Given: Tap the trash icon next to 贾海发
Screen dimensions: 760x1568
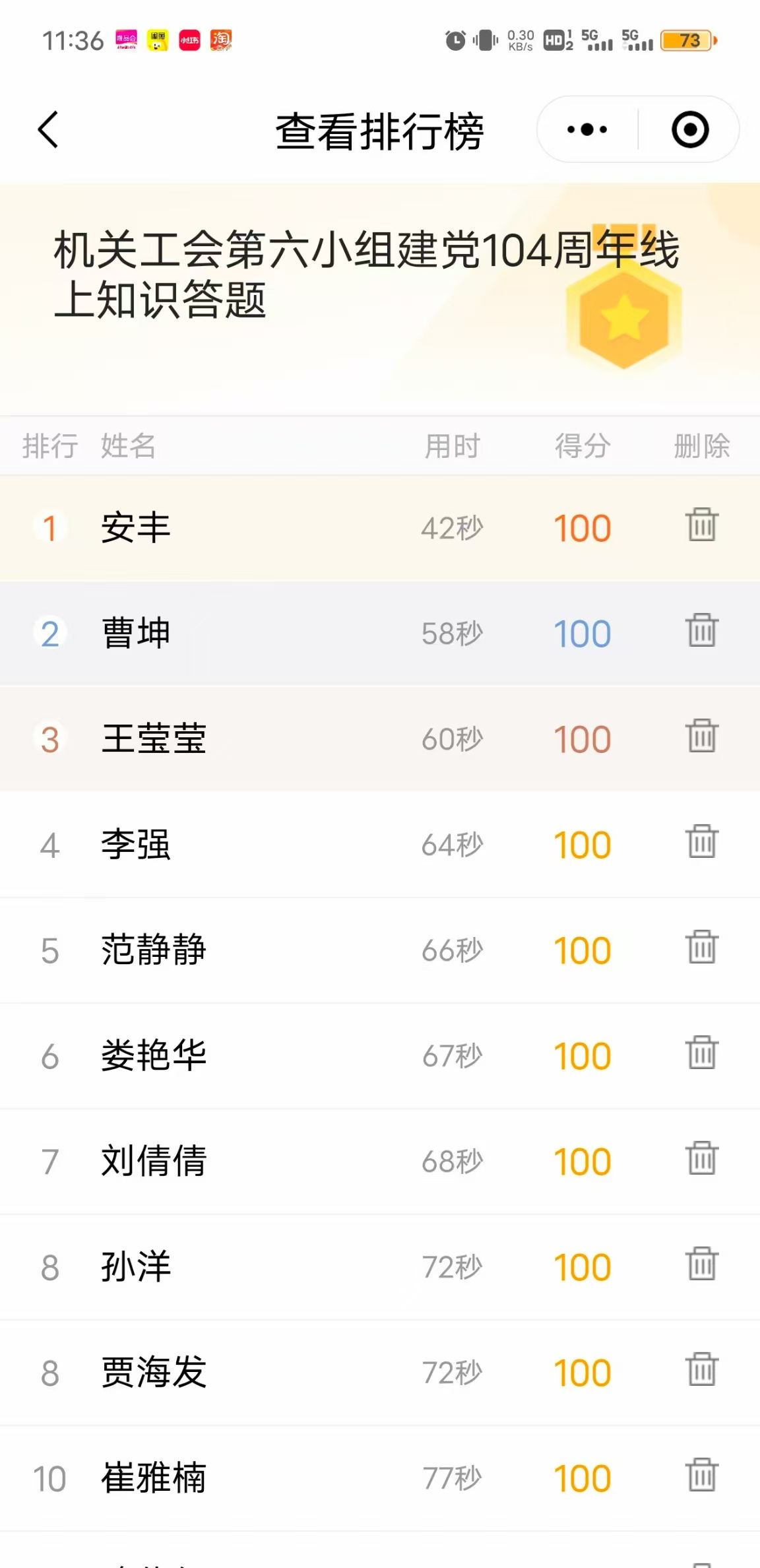Looking at the screenshot, I should (x=701, y=1370).
